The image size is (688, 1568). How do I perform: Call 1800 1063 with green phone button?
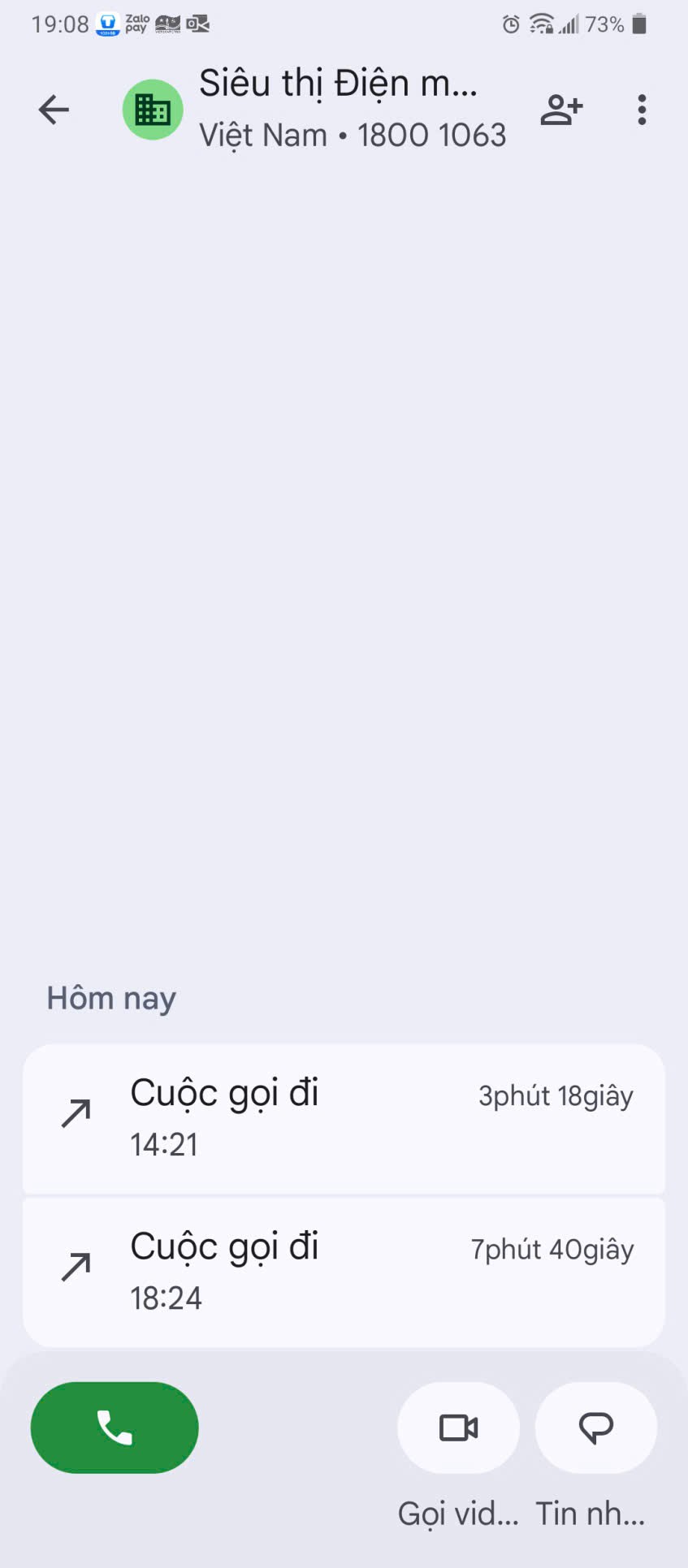115,1427
